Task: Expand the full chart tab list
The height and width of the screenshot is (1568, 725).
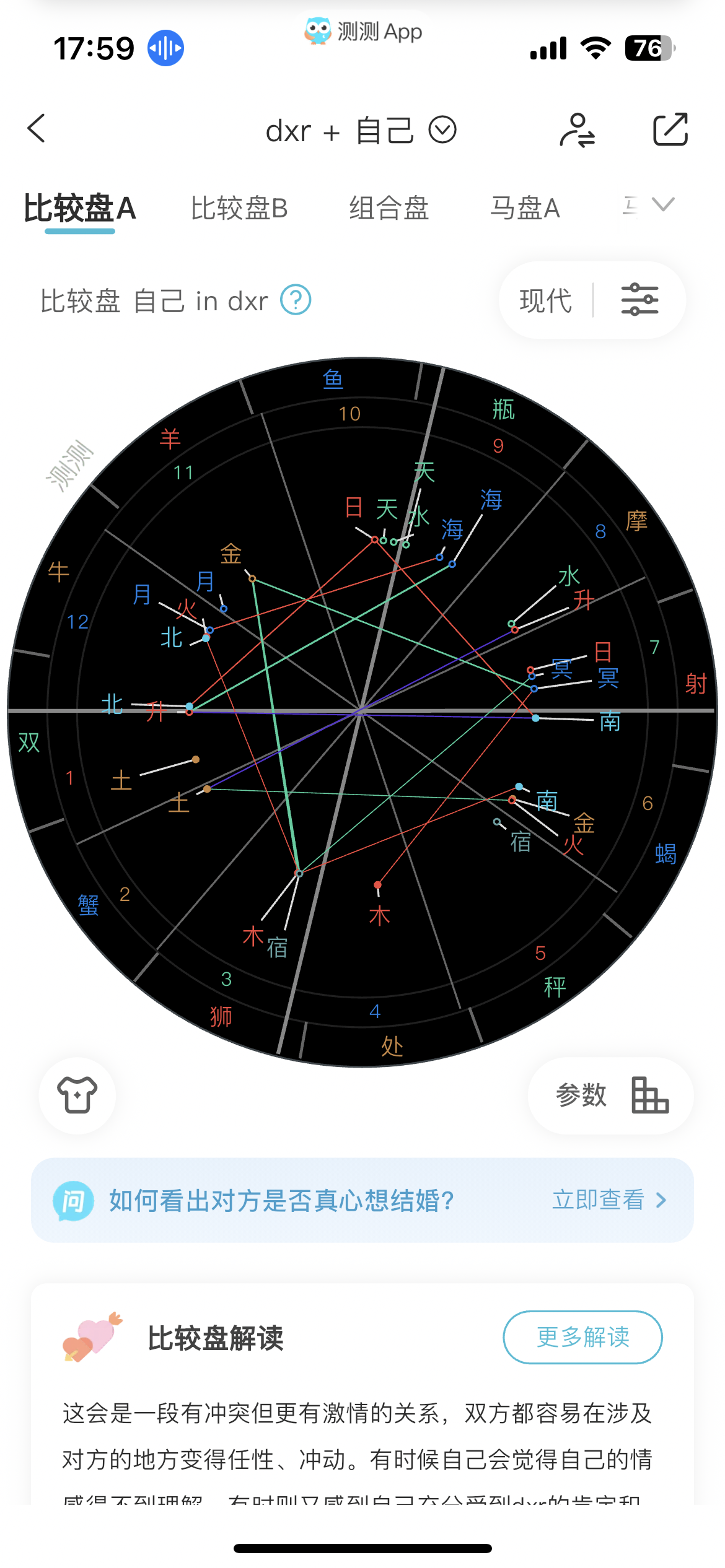Action: (x=663, y=205)
